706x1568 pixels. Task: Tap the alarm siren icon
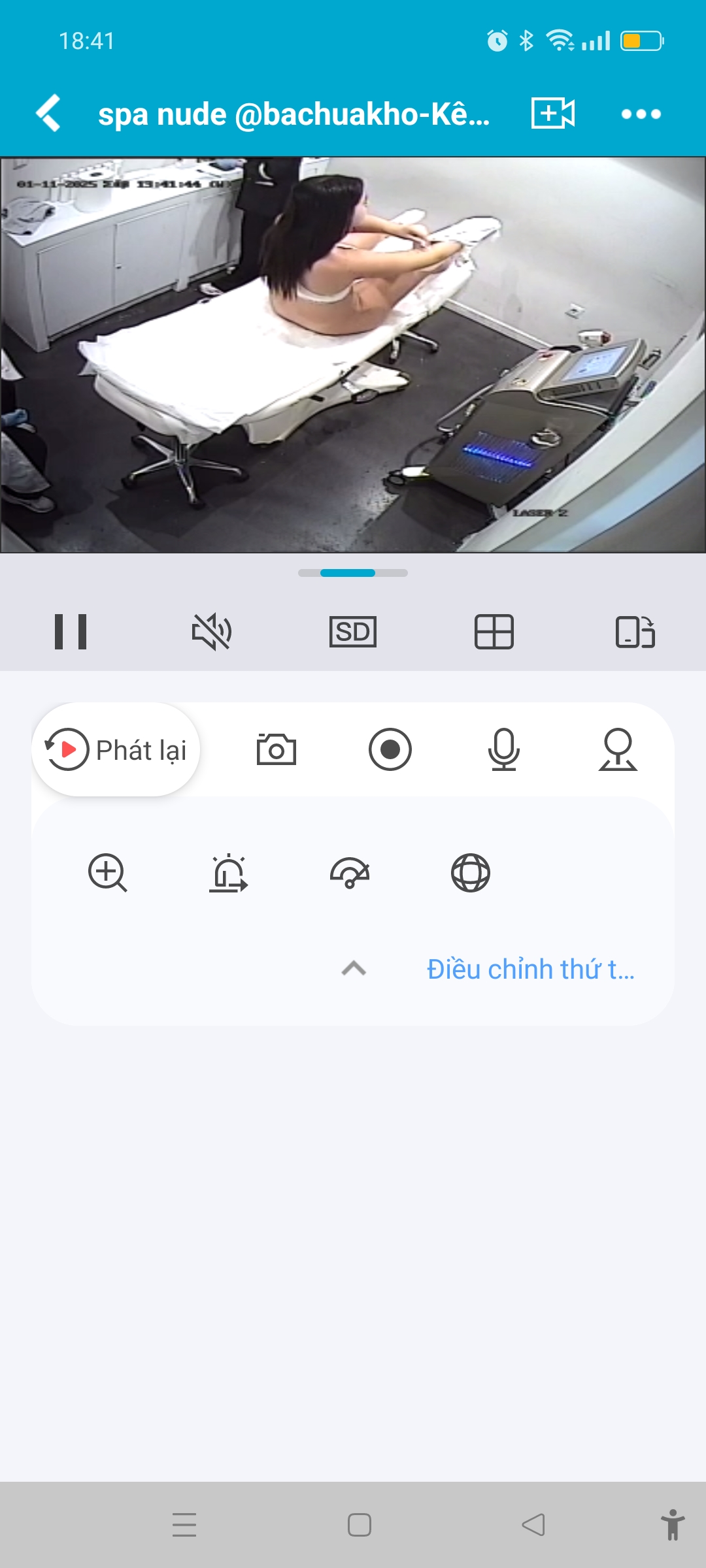(228, 873)
